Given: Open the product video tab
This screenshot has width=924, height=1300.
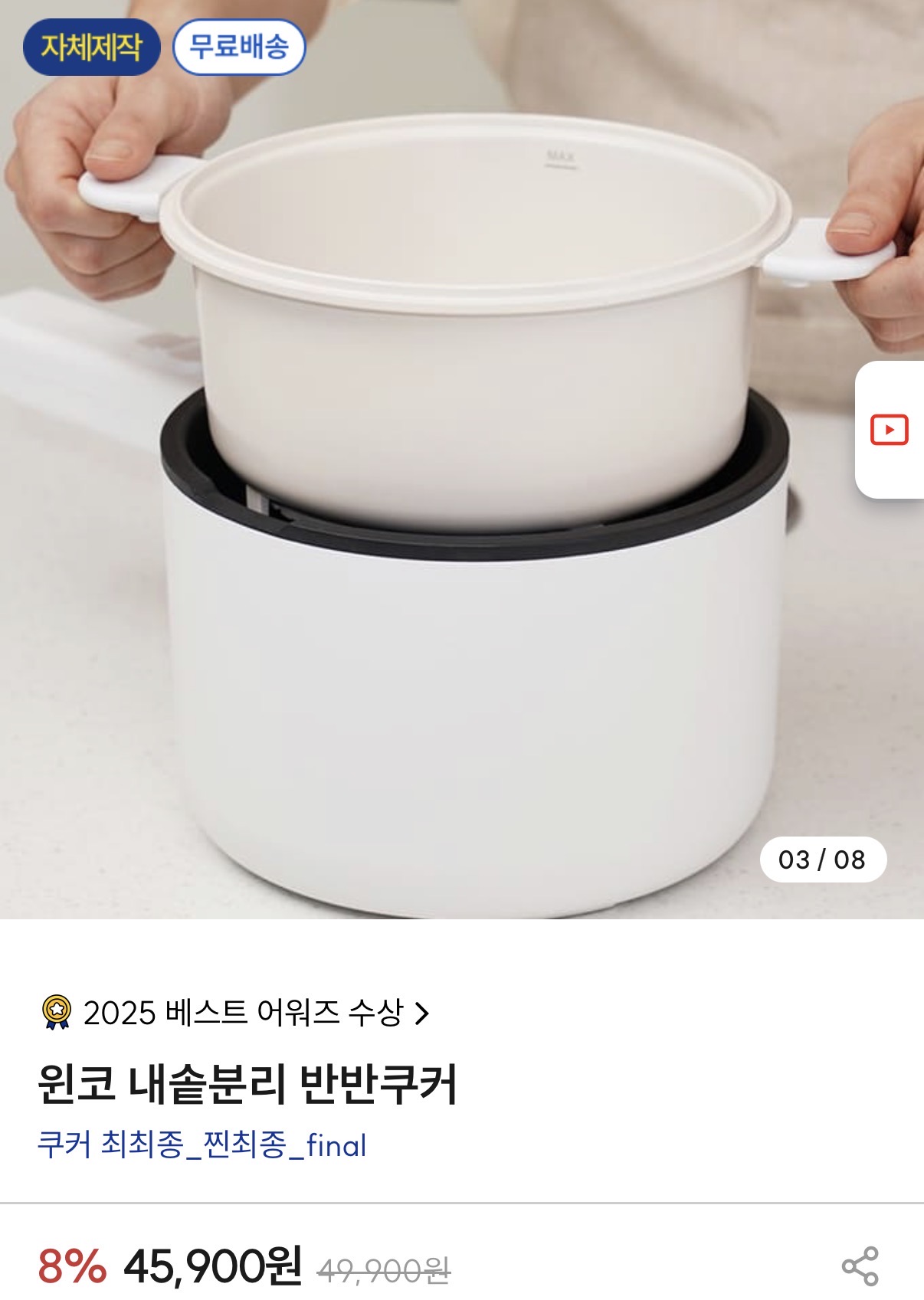Looking at the screenshot, I should [x=890, y=430].
